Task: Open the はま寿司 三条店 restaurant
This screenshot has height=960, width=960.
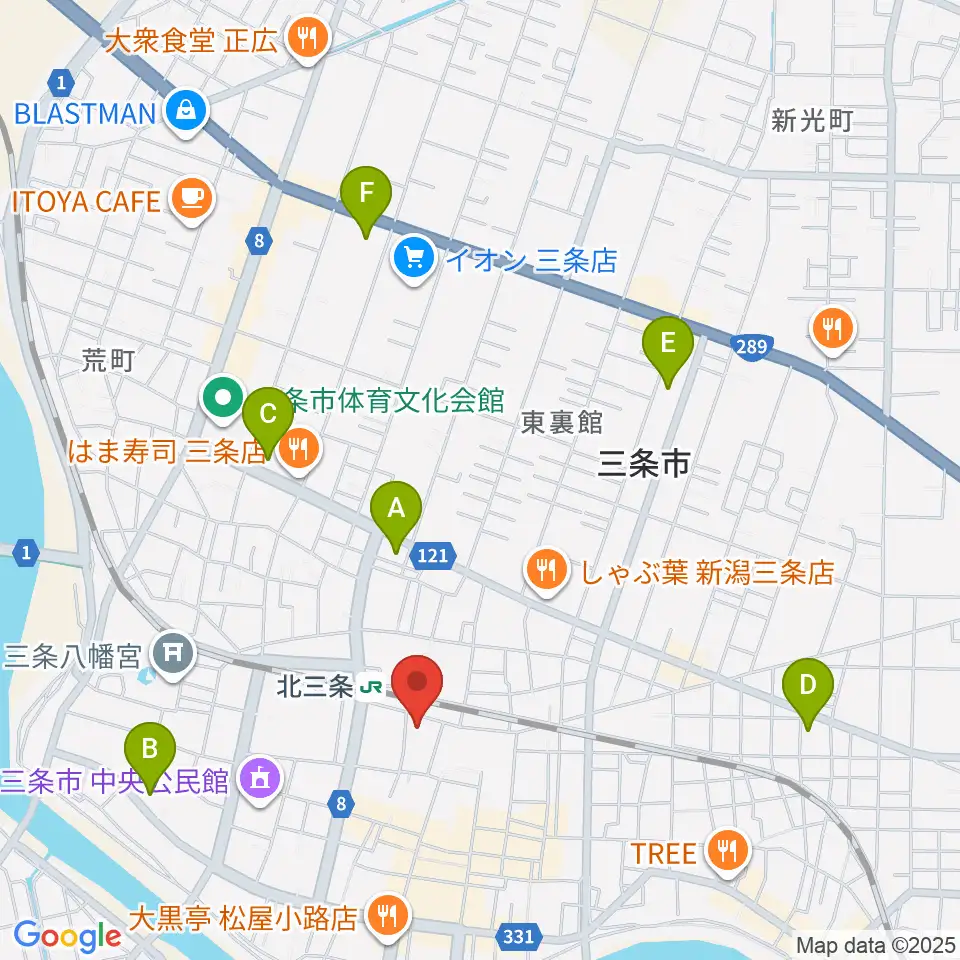Action: [x=299, y=449]
